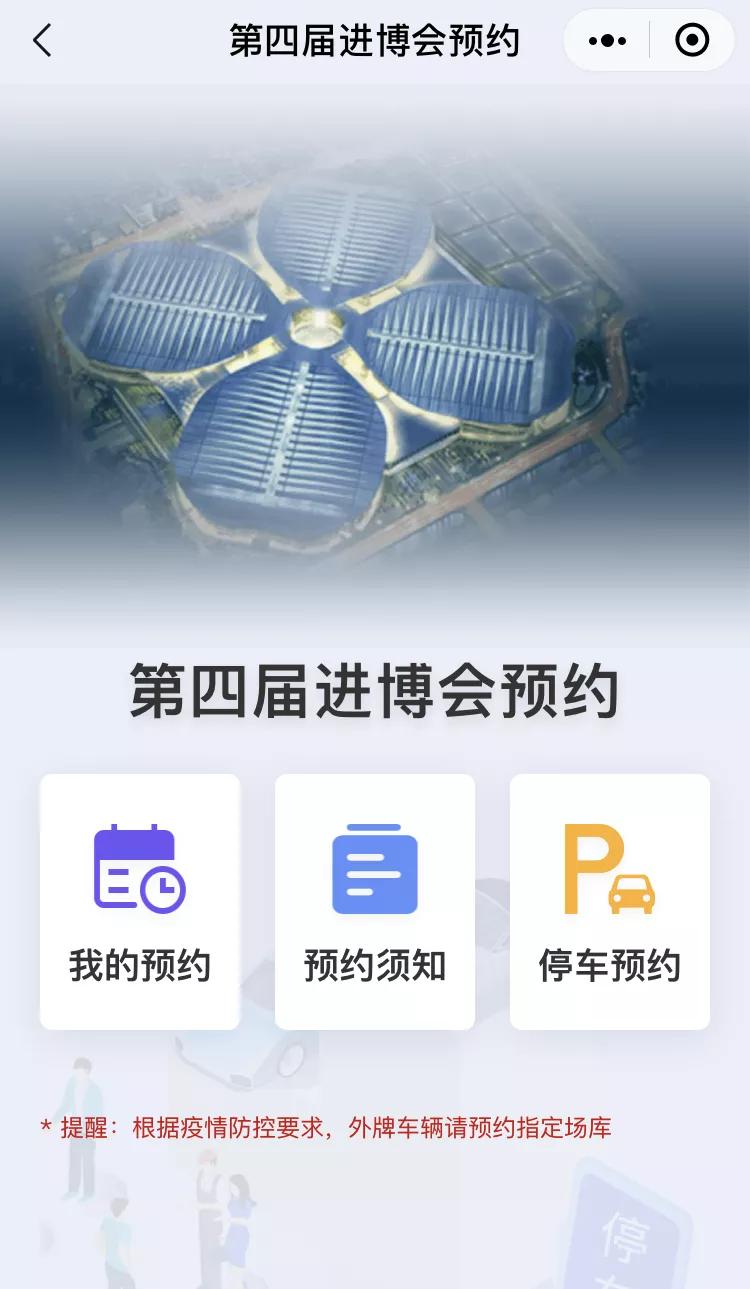Close the mini program via circle icon

click(692, 41)
